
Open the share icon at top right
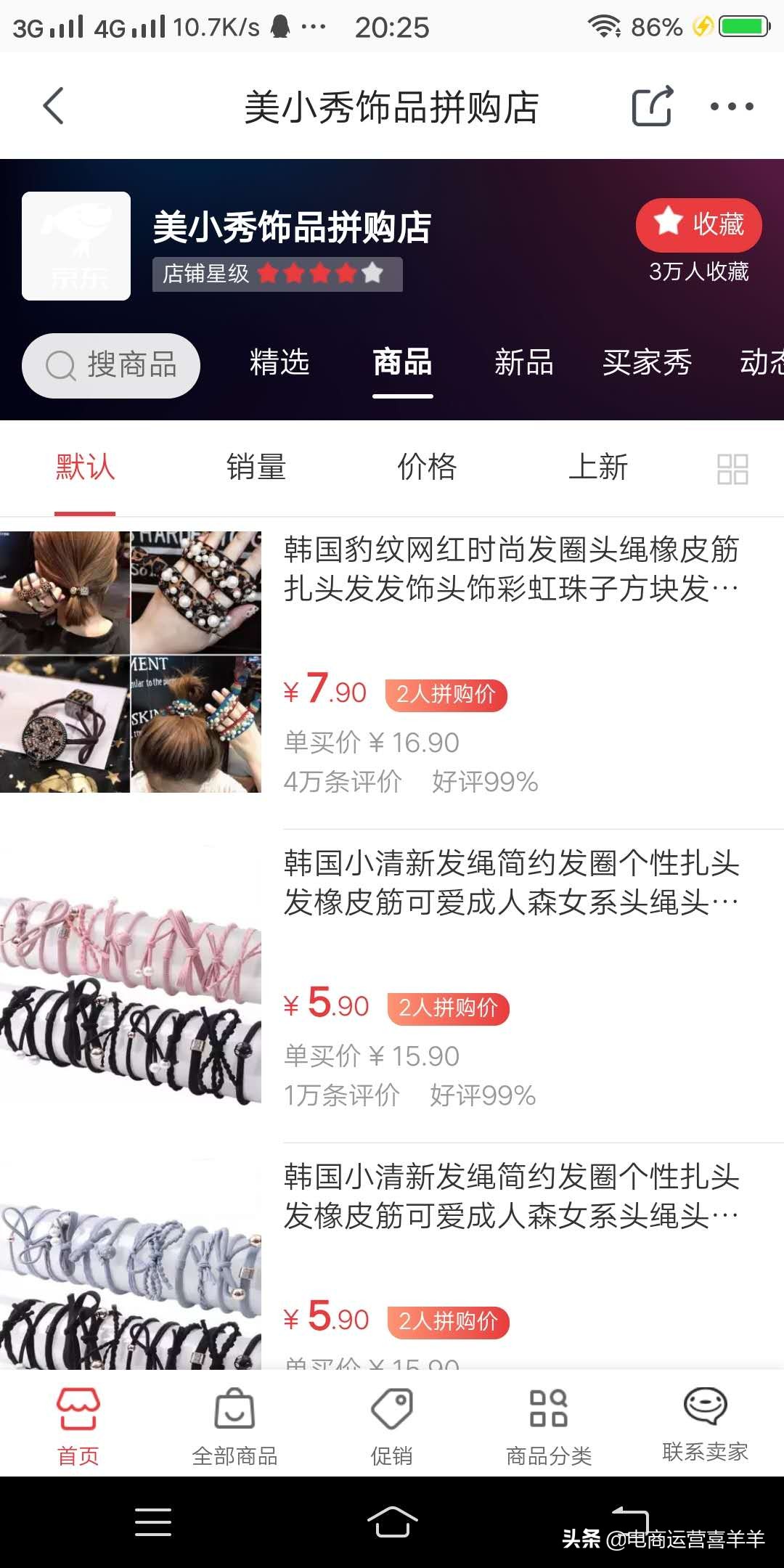[x=651, y=105]
